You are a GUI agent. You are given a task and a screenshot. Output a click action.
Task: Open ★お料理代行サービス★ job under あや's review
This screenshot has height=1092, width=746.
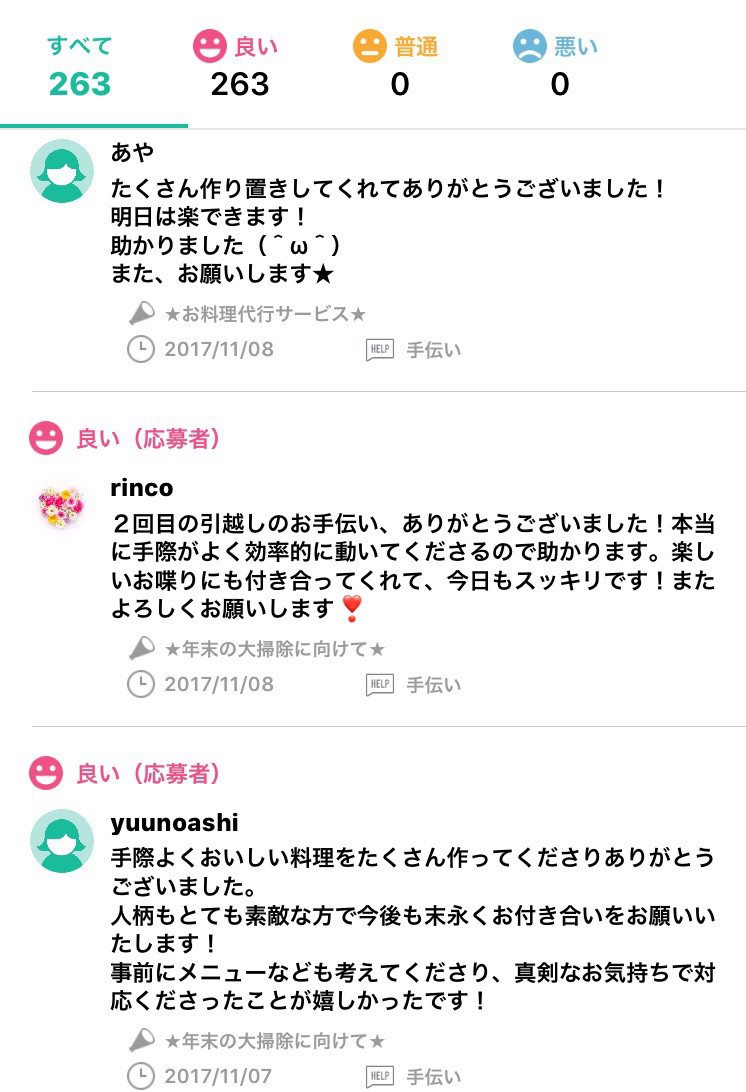click(x=265, y=314)
